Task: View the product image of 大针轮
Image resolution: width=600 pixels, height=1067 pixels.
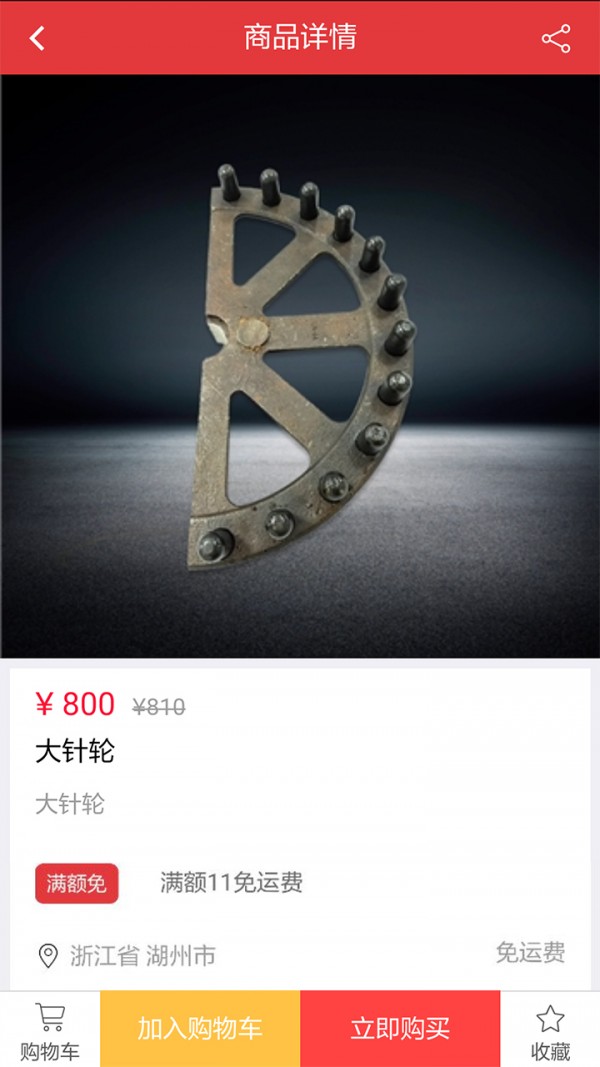Action: 300,366
